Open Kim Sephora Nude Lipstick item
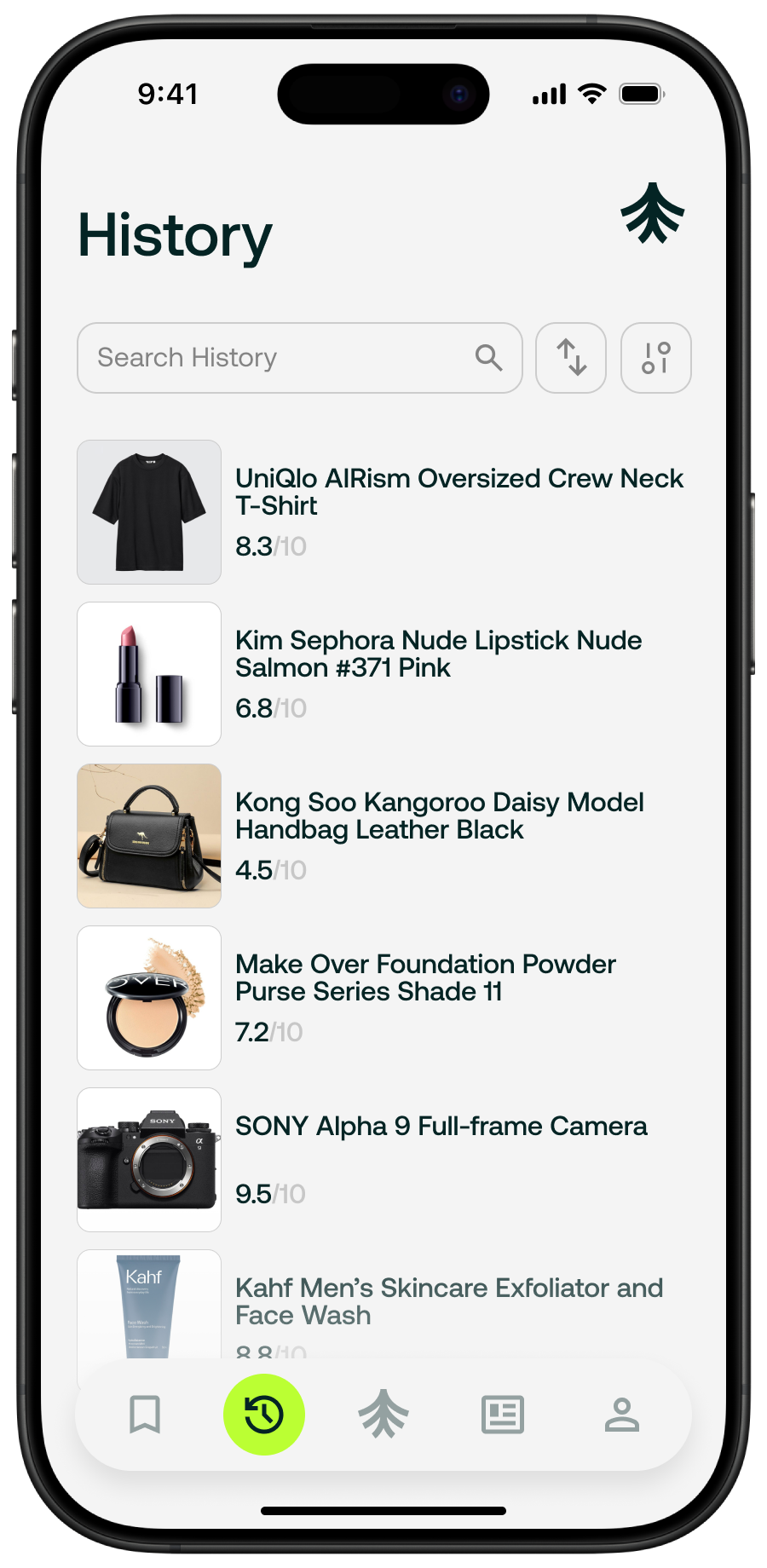Screen dimensions: 767x1568 [383, 673]
